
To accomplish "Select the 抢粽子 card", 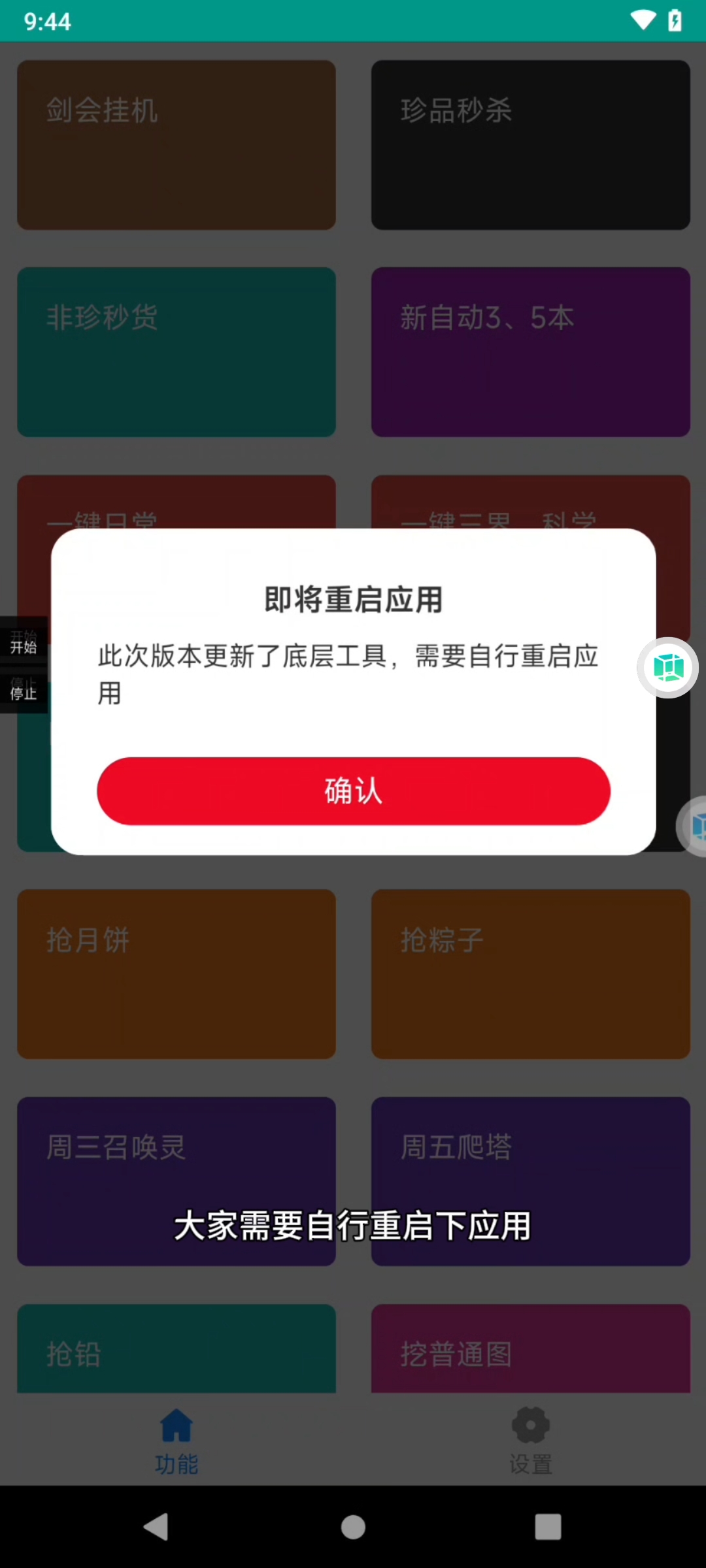I will (531, 974).
